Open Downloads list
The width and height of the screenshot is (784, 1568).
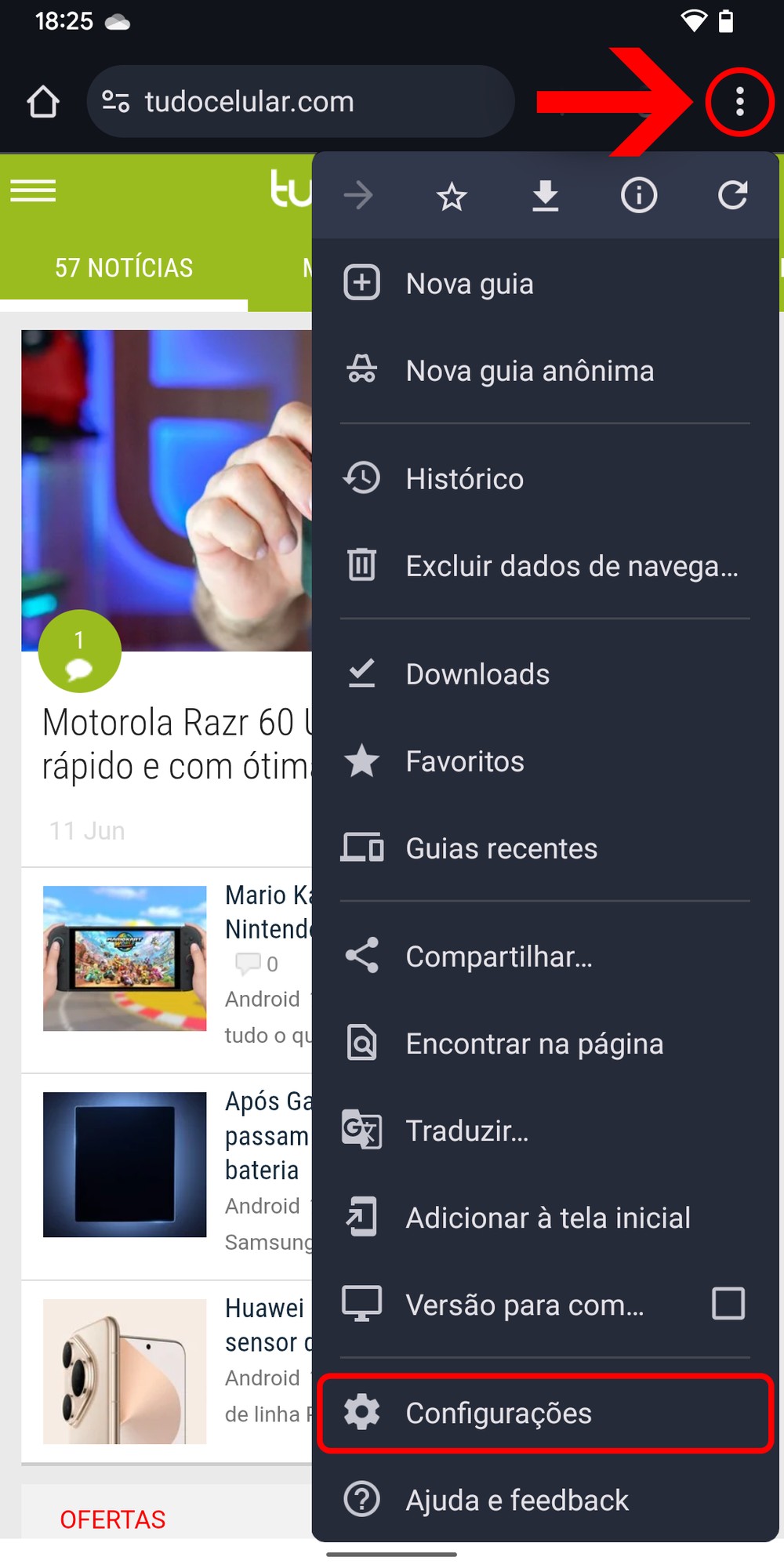(x=477, y=674)
